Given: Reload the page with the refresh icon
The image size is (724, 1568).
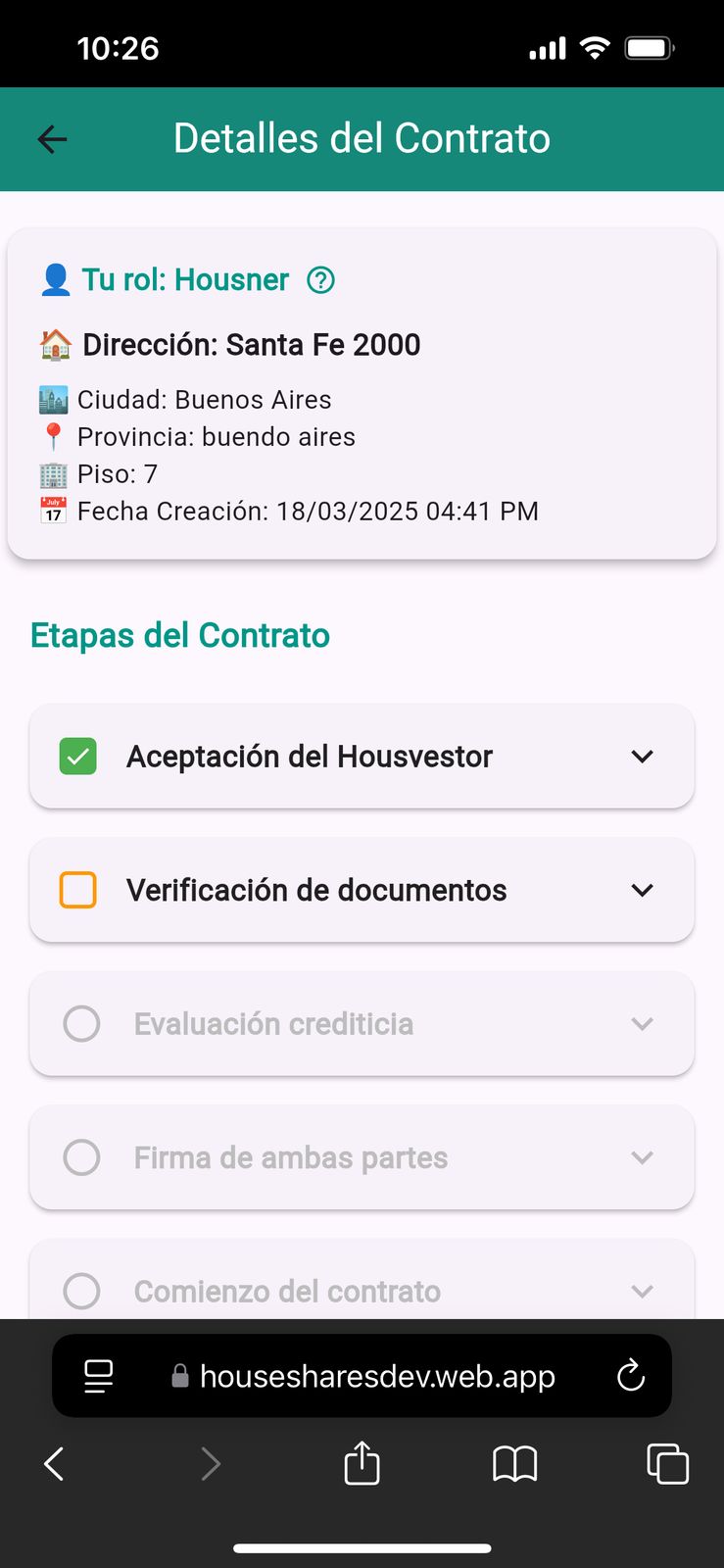Looking at the screenshot, I should click(x=631, y=1375).
